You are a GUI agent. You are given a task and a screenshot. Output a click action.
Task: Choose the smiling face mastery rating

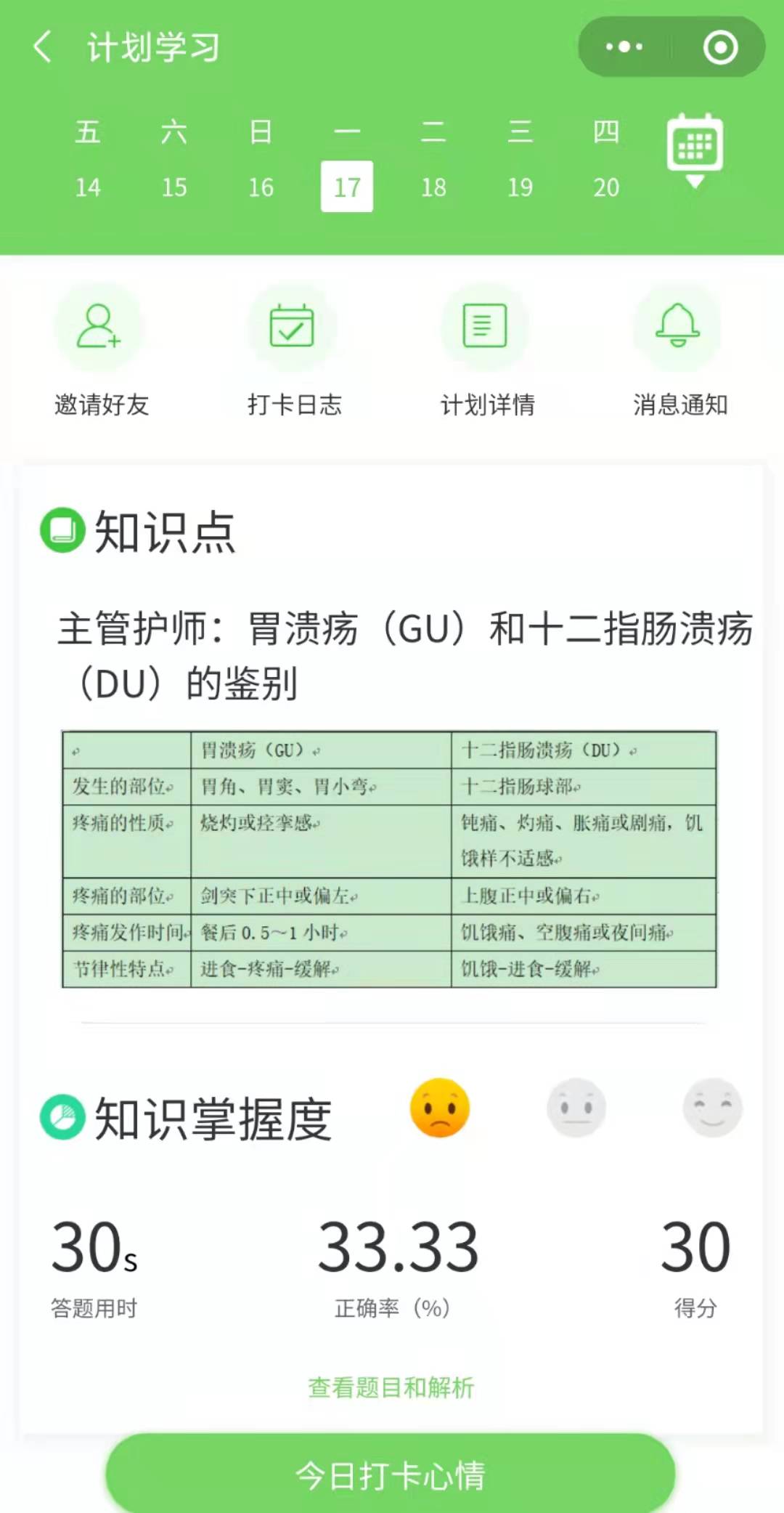click(x=712, y=1108)
